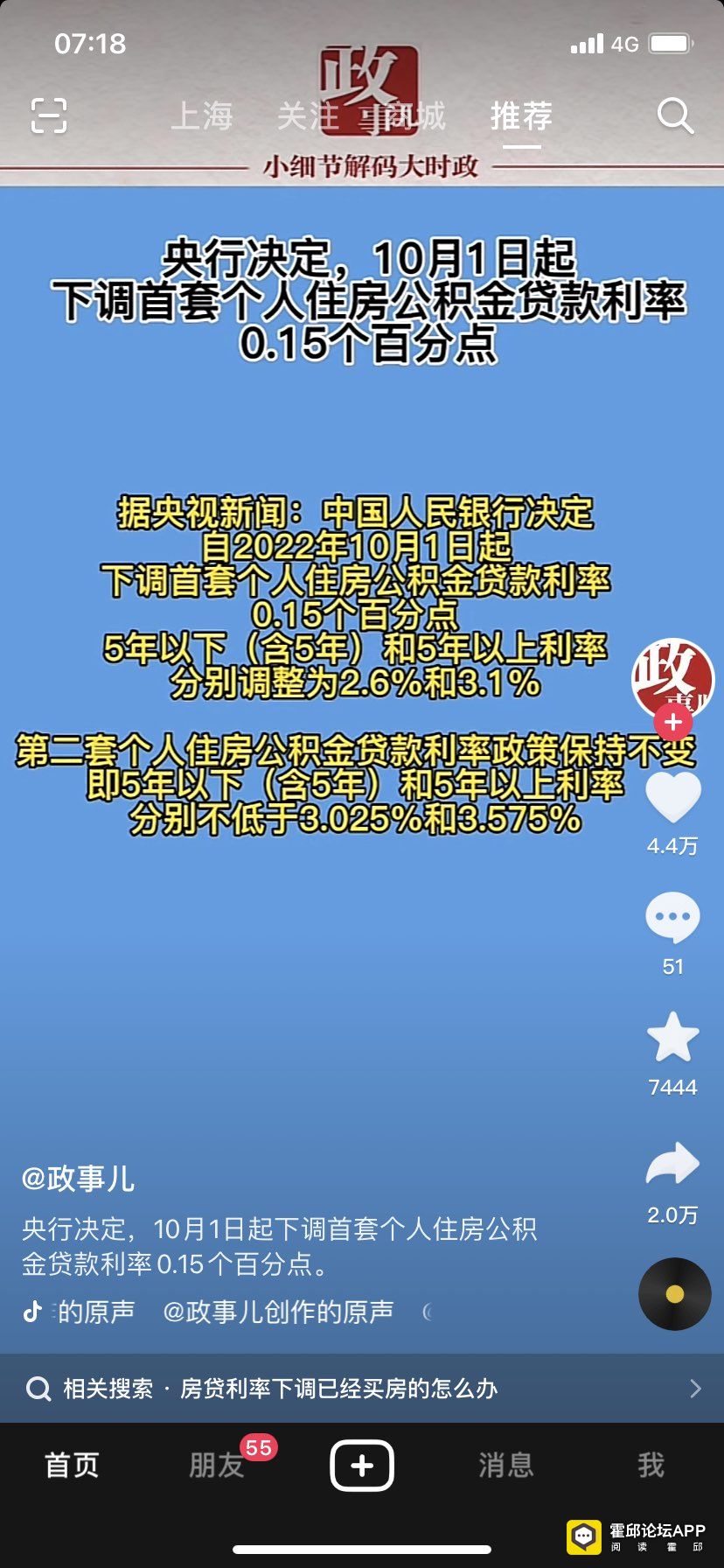Viewport: 724px width, 1568px height.
Task: Open search with the magnifier icon
Action: pyautogui.click(x=675, y=115)
